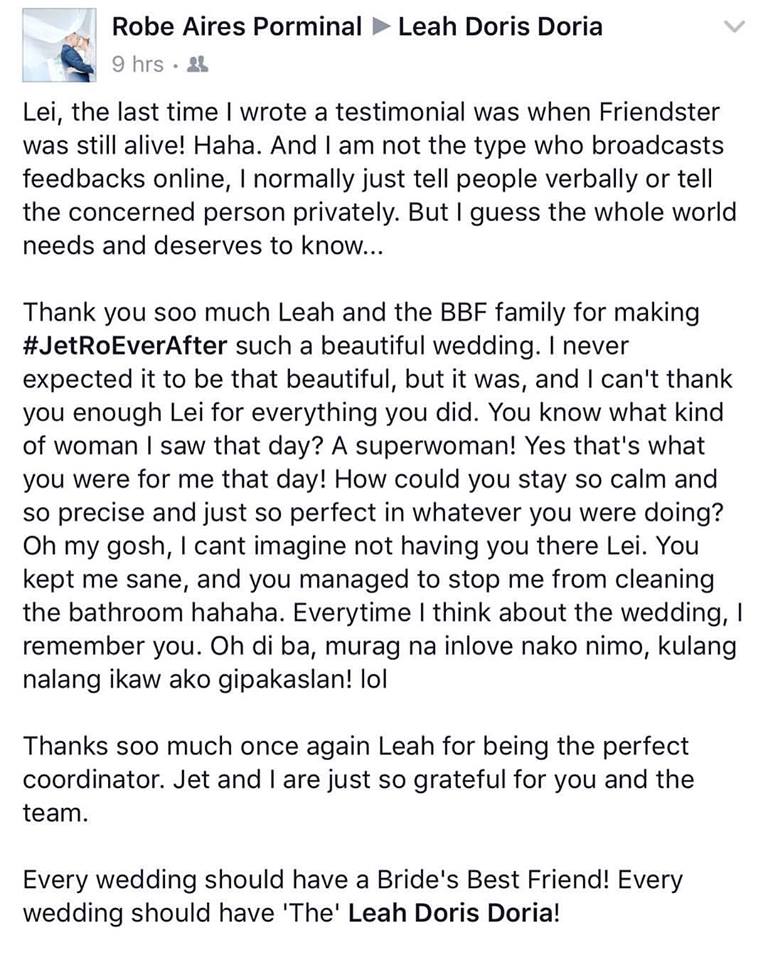View the post audience friends icon

click(198, 64)
